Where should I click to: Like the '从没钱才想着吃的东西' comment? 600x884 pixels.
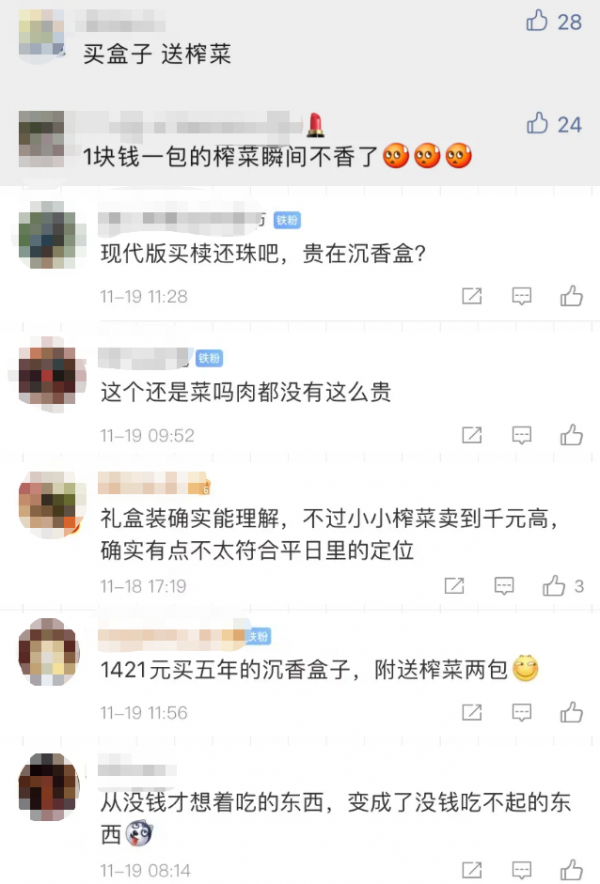[x=571, y=869]
